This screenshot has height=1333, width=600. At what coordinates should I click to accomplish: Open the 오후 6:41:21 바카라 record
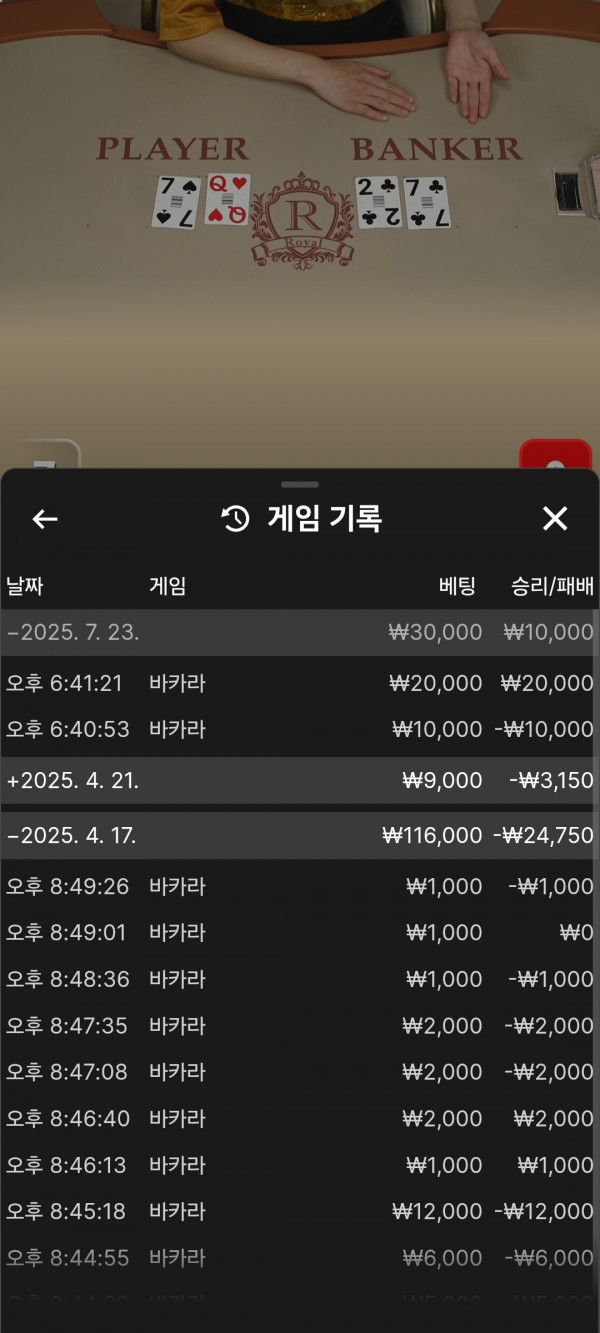pyautogui.click(x=300, y=683)
